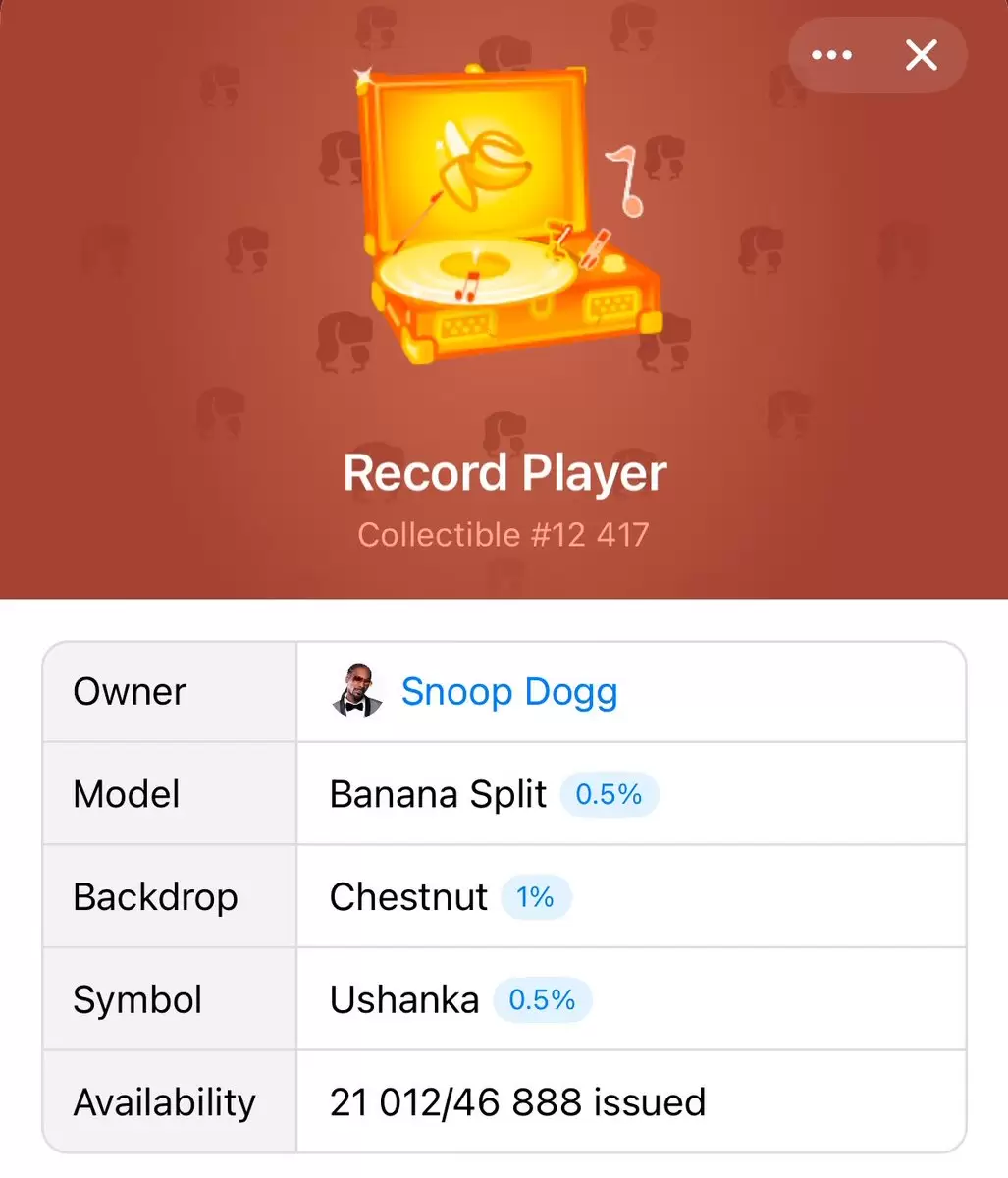Tap the Chestnut 1% rarity badge
The image size is (1008, 1178).
pos(535,897)
